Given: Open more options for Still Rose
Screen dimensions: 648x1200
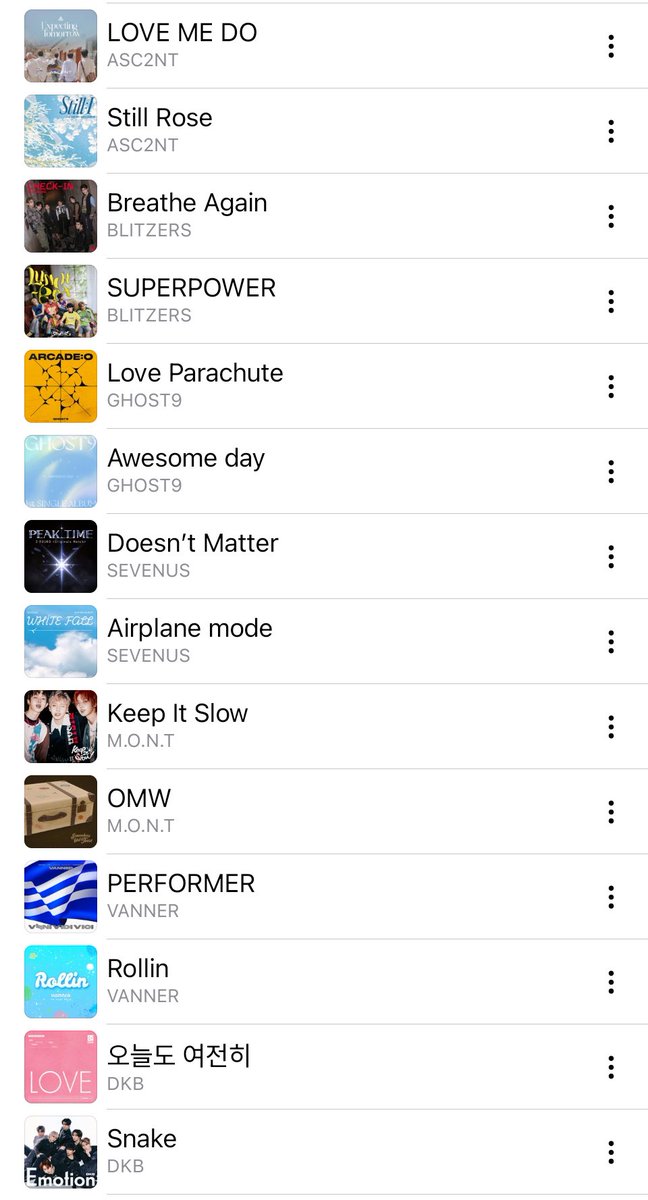Looking at the screenshot, I should (x=611, y=131).
